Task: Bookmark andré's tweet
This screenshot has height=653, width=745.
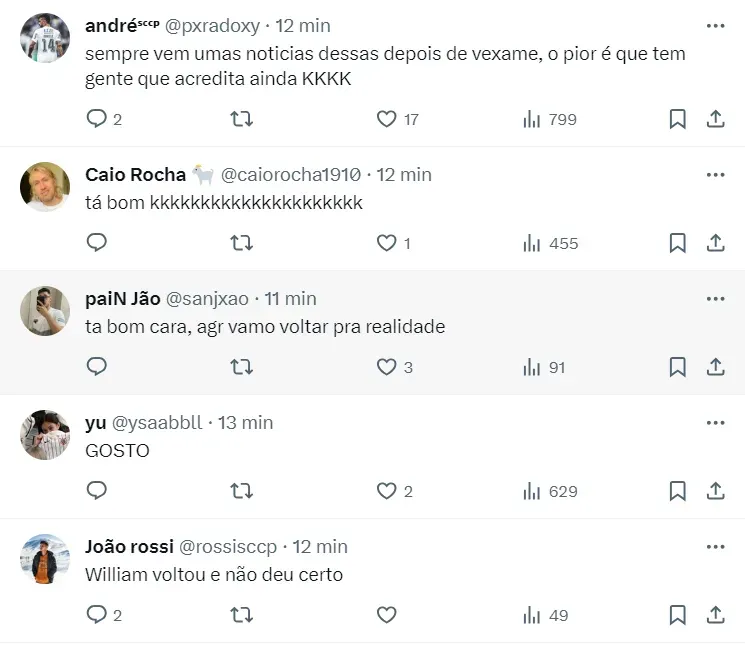Action: pyautogui.click(x=677, y=119)
